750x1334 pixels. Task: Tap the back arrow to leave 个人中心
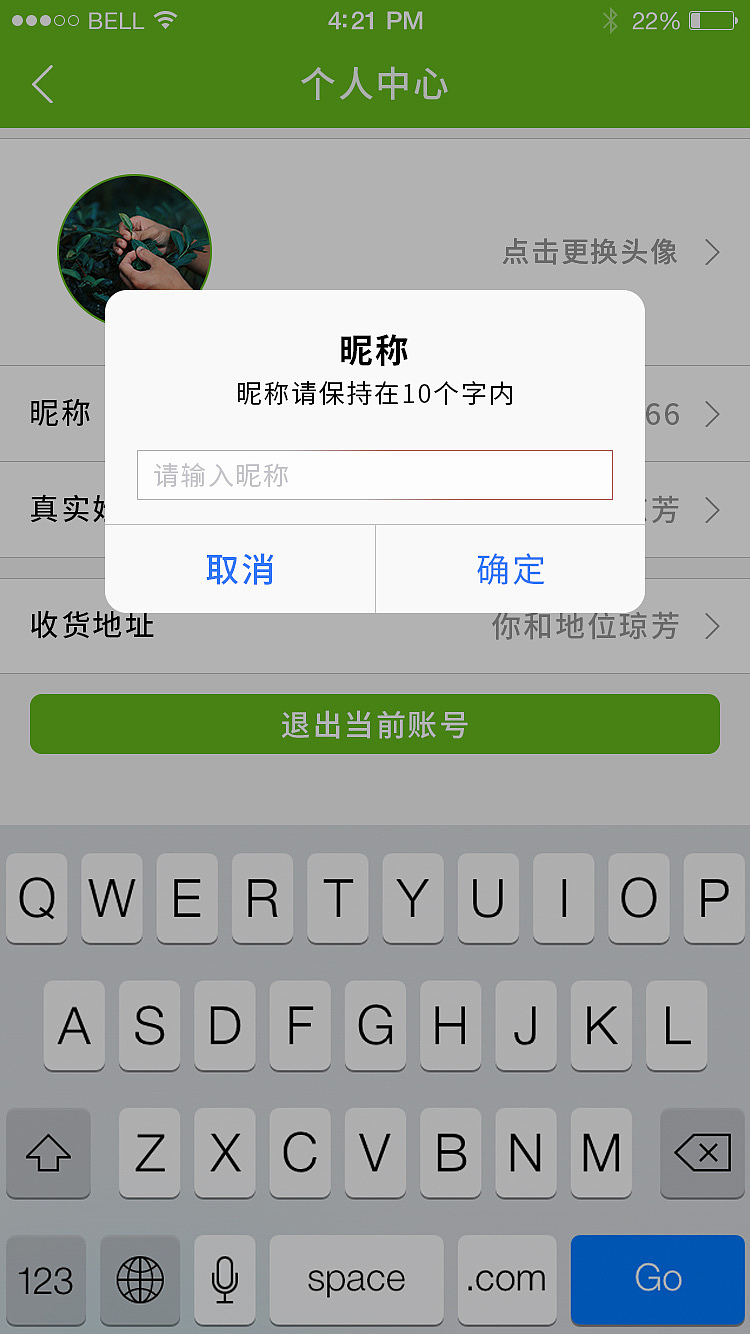(x=42, y=85)
